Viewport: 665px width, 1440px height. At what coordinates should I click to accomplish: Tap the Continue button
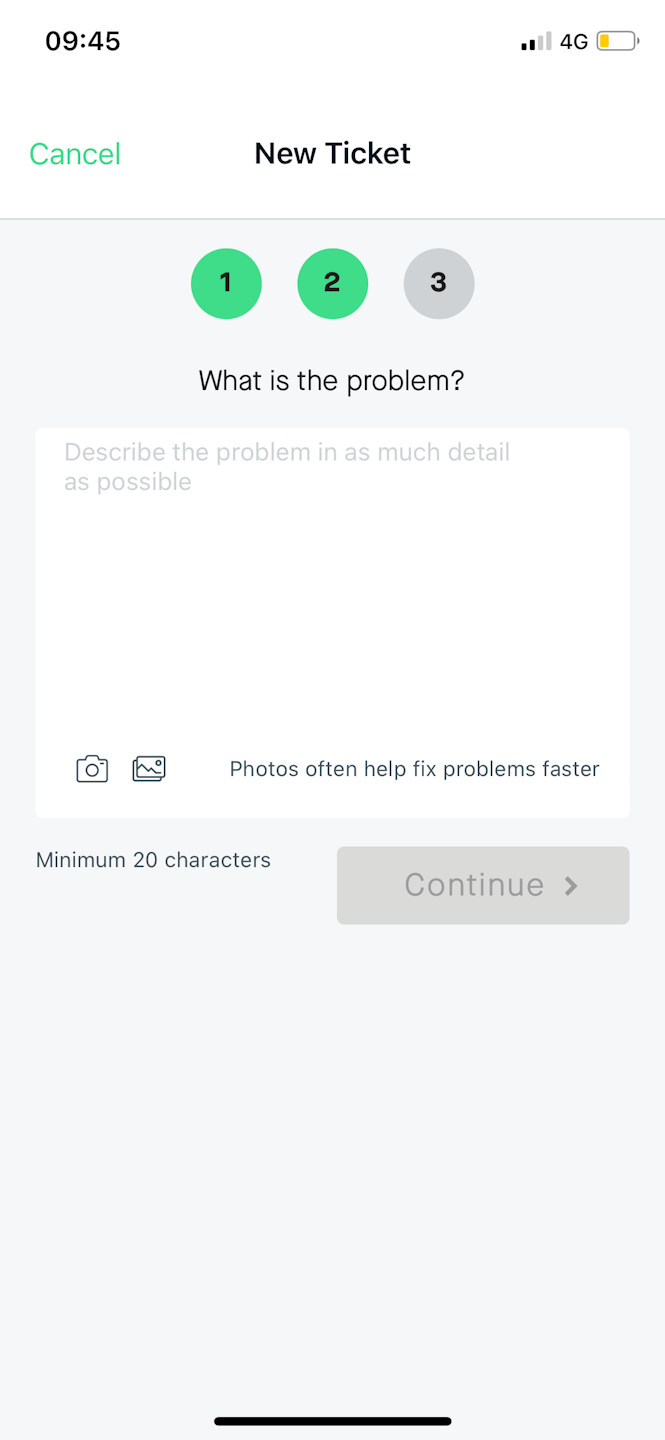pos(483,886)
